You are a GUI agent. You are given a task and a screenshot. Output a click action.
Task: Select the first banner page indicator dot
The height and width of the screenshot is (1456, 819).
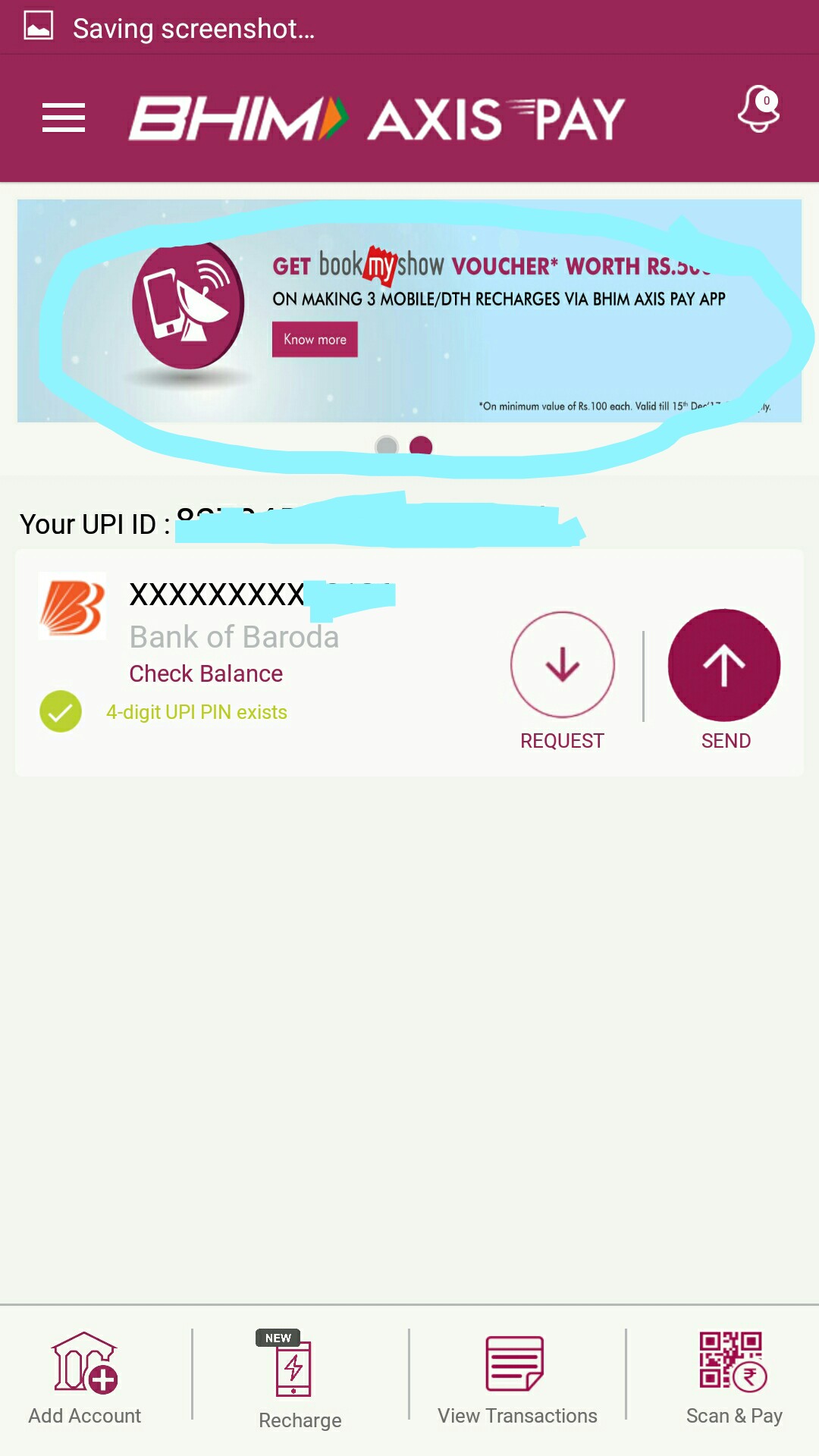tap(387, 445)
